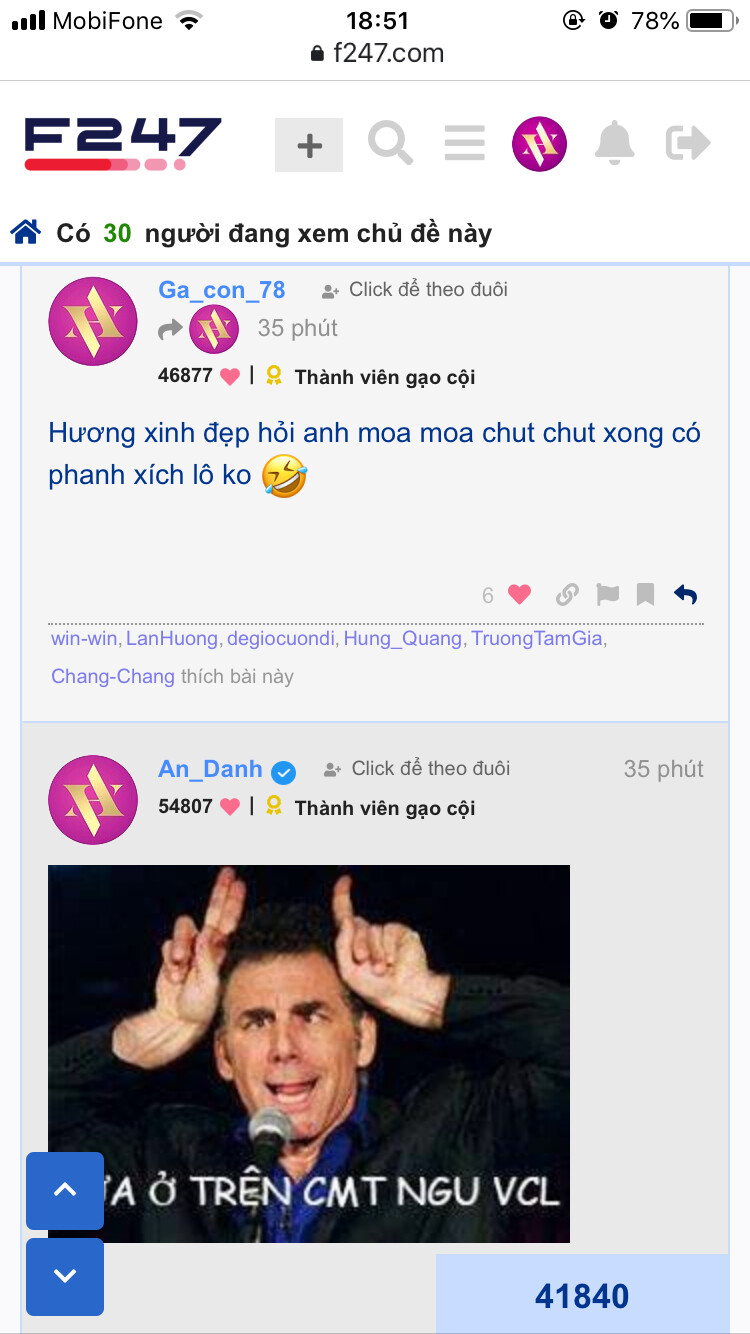
Task: Open Ga_con_78's profile
Action: tap(221, 290)
